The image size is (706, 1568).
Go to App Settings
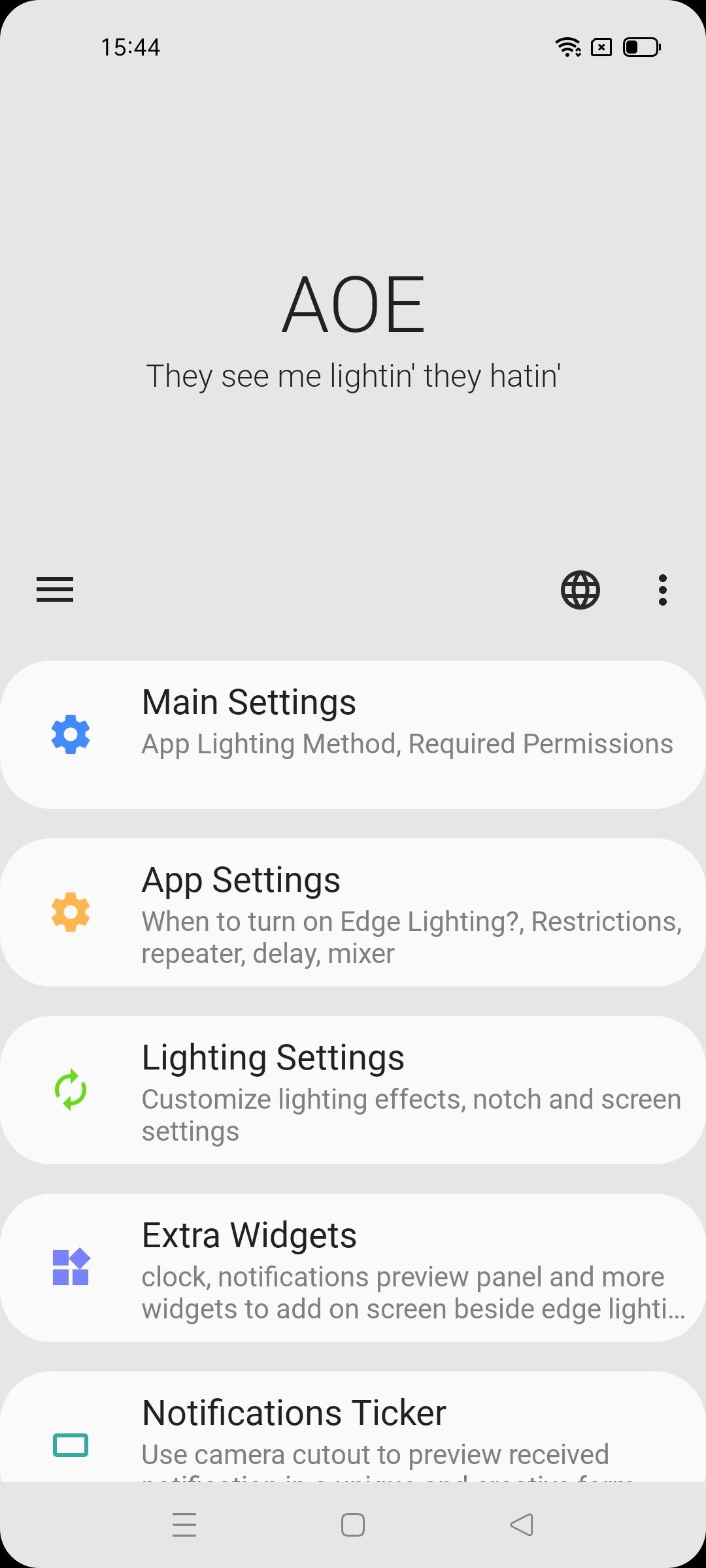(353, 912)
